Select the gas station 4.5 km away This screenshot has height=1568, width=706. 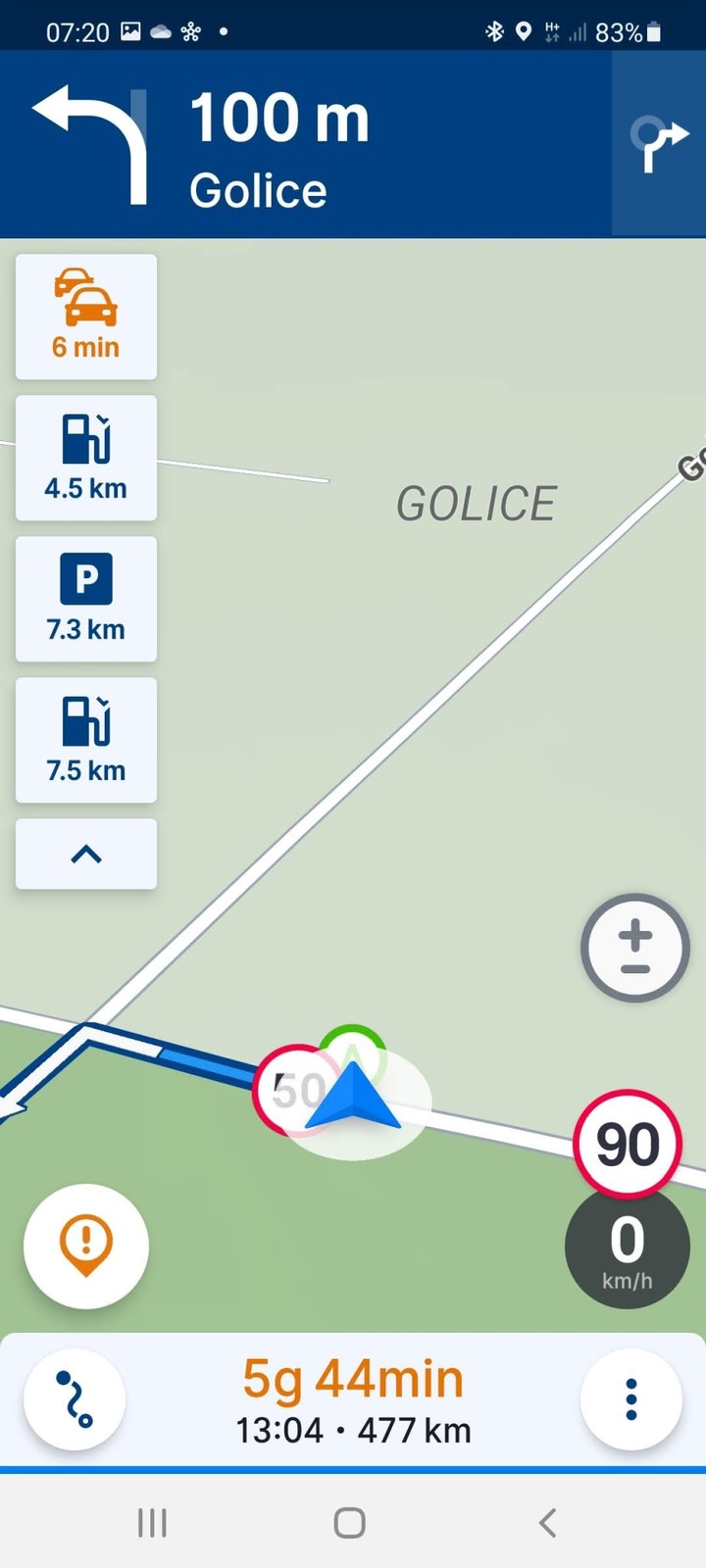[x=86, y=458]
